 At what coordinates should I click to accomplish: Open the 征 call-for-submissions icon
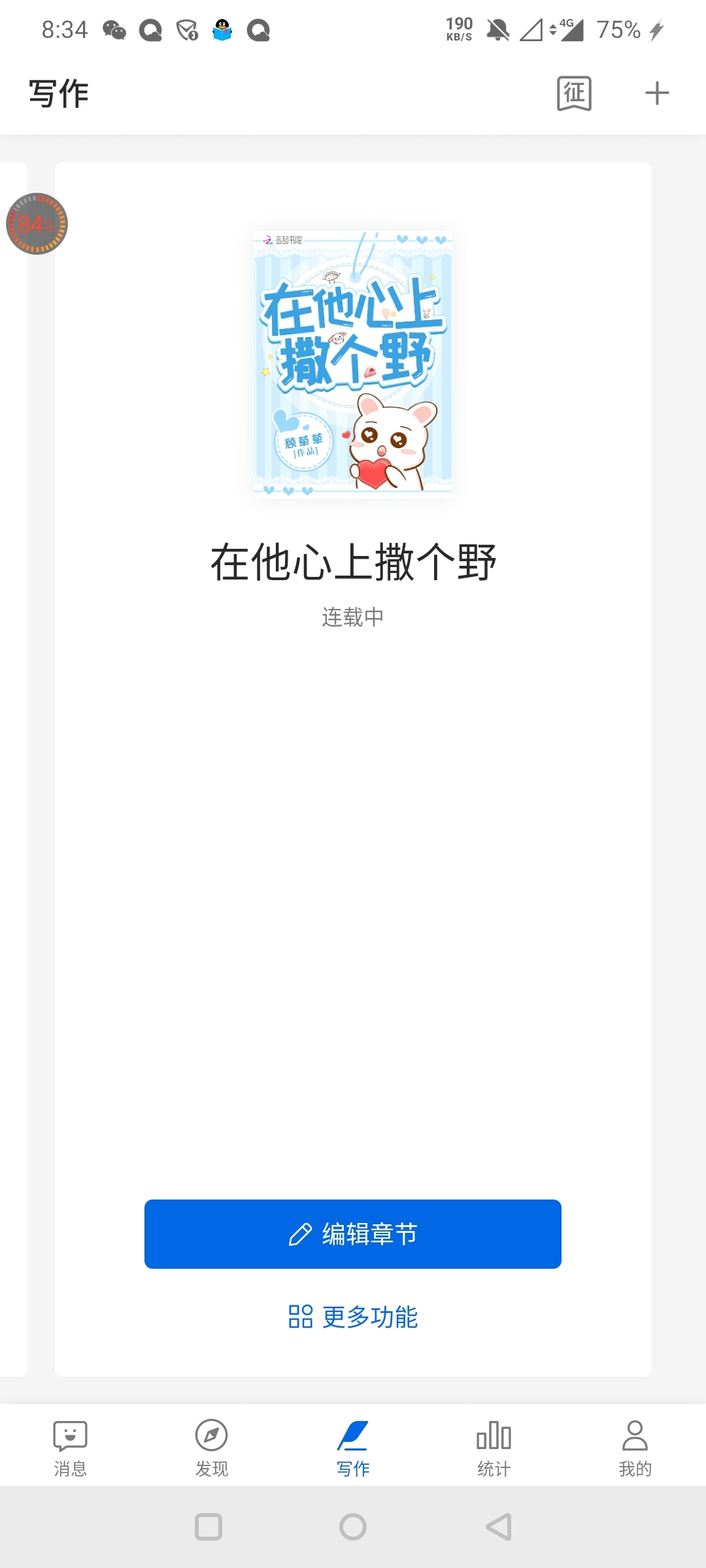click(x=574, y=93)
